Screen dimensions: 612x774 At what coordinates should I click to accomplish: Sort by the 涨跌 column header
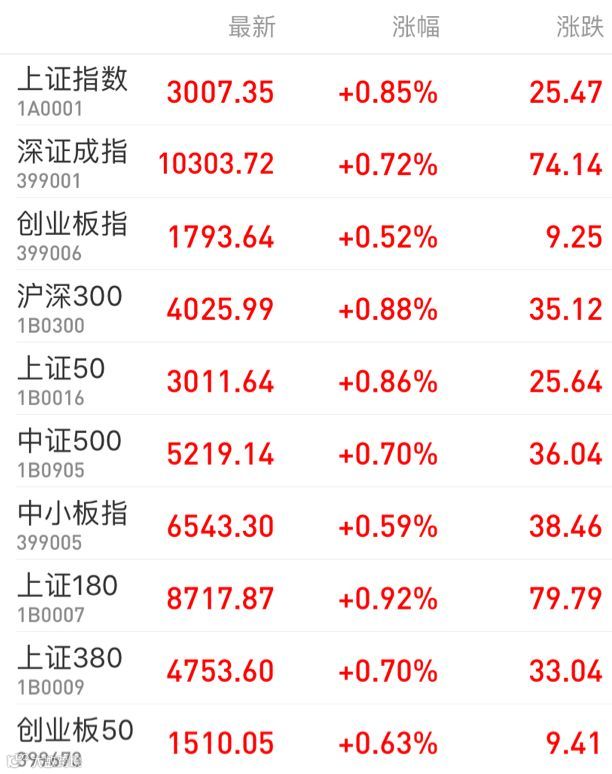point(580,27)
